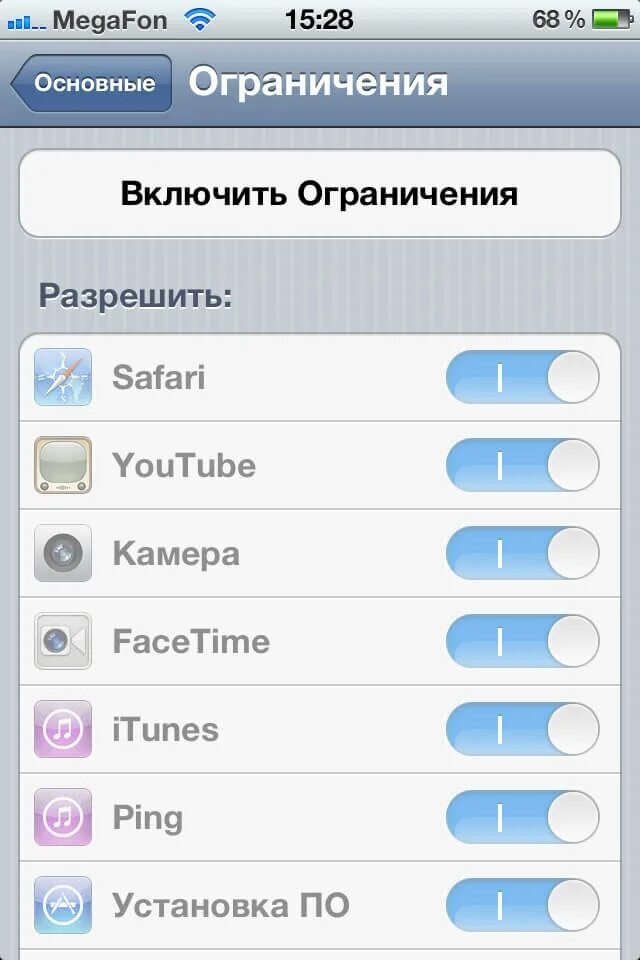Go back to Основные settings
This screenshot has height=960, width=640.
[92, 84]
